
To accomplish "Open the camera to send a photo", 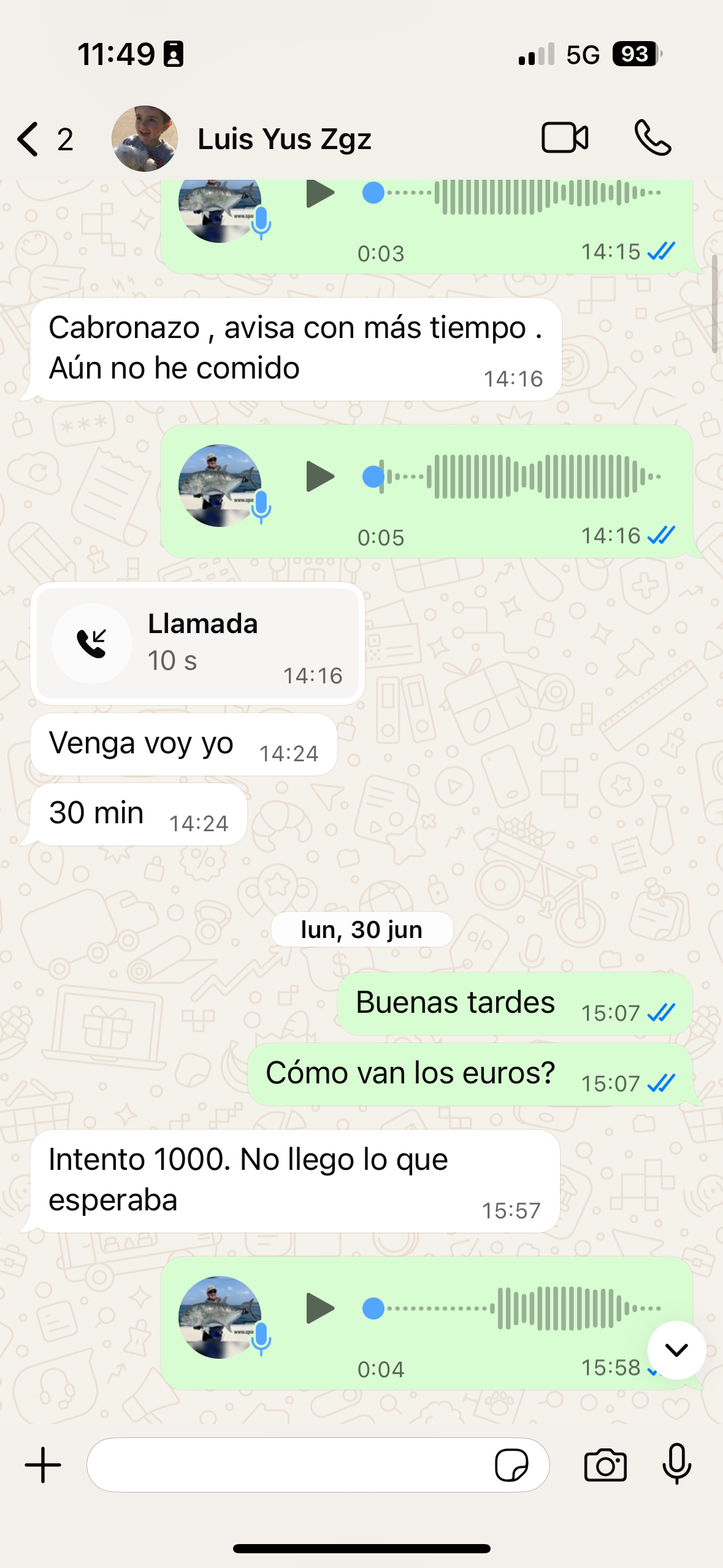I will [605, 1465].
